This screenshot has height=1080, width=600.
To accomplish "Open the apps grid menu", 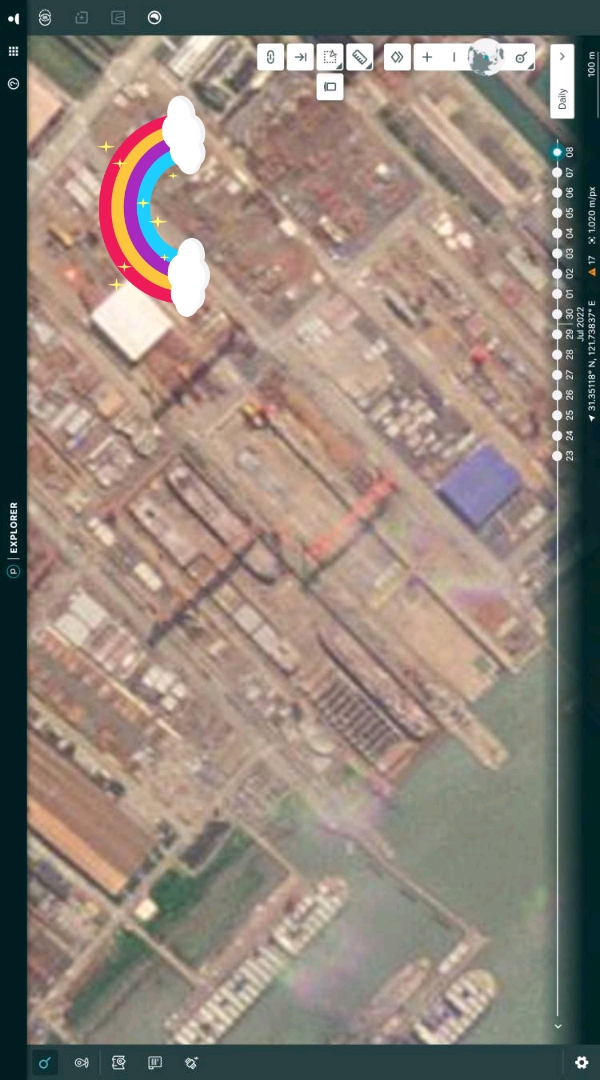I will point(13,51).
